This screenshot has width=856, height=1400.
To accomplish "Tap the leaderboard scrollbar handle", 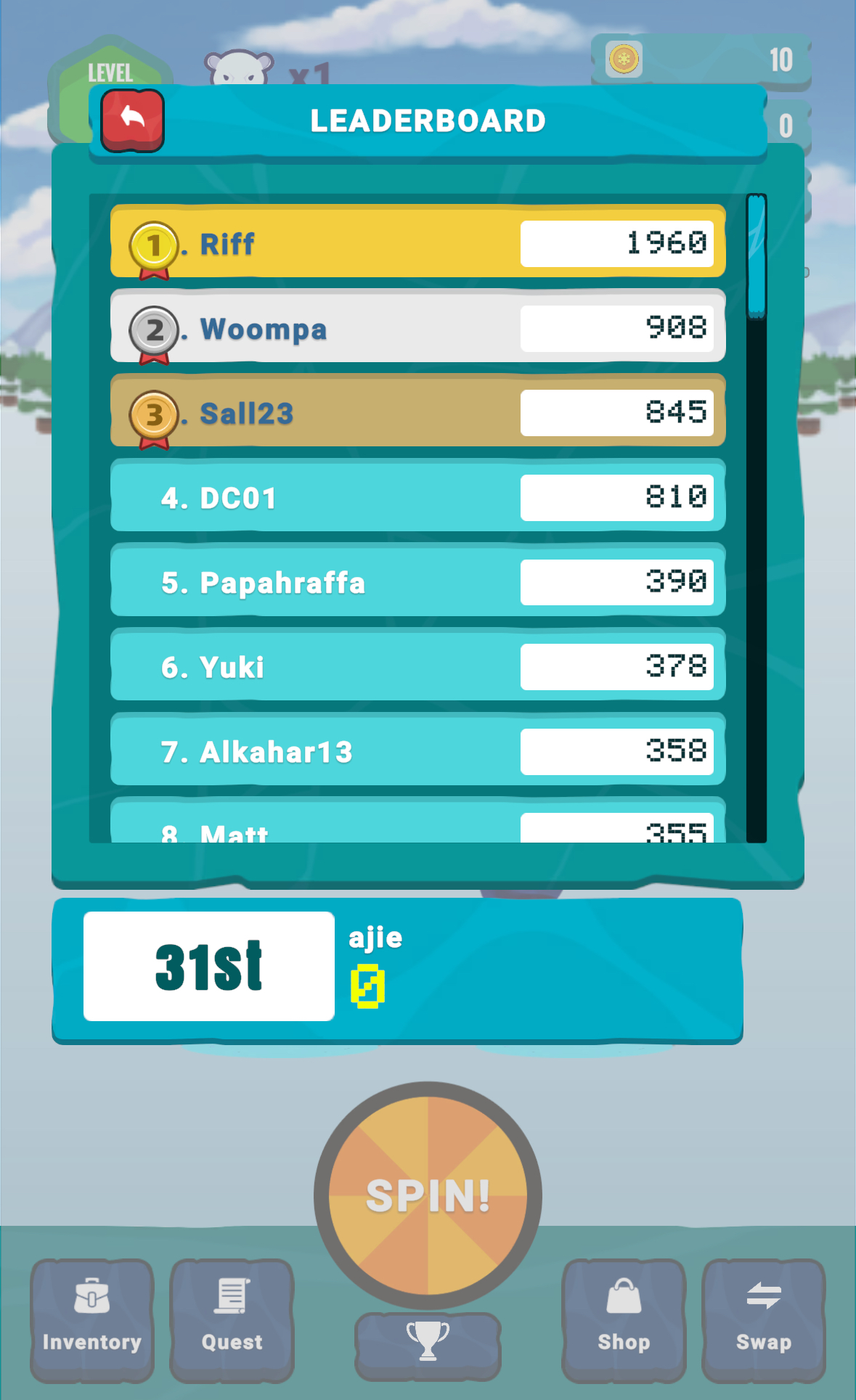I will click(757, 257).
